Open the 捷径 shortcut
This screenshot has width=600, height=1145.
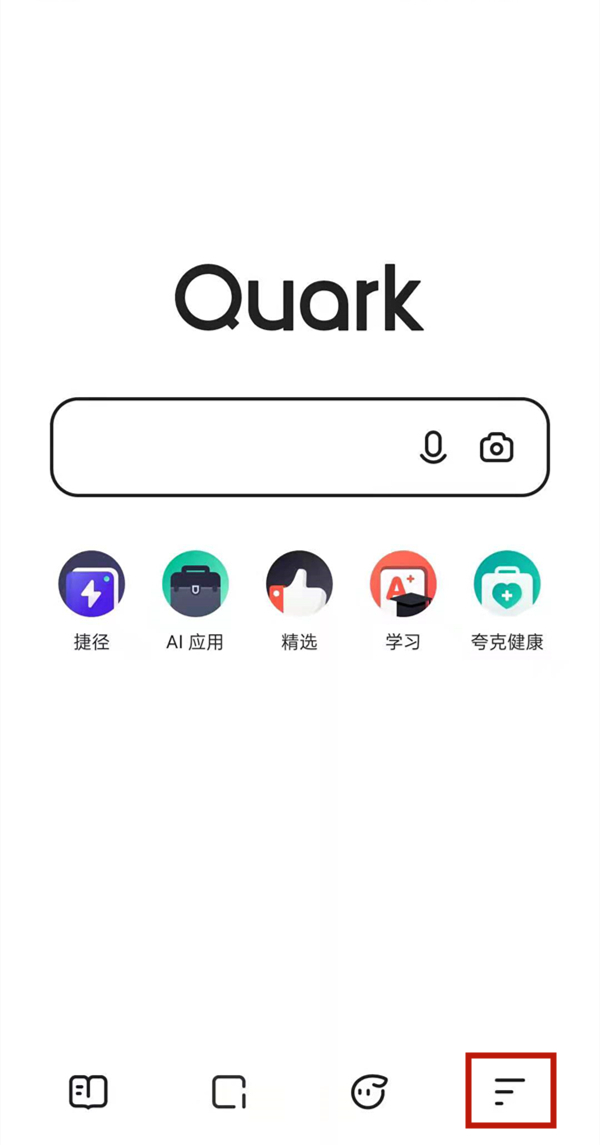(x=91, y=585)
